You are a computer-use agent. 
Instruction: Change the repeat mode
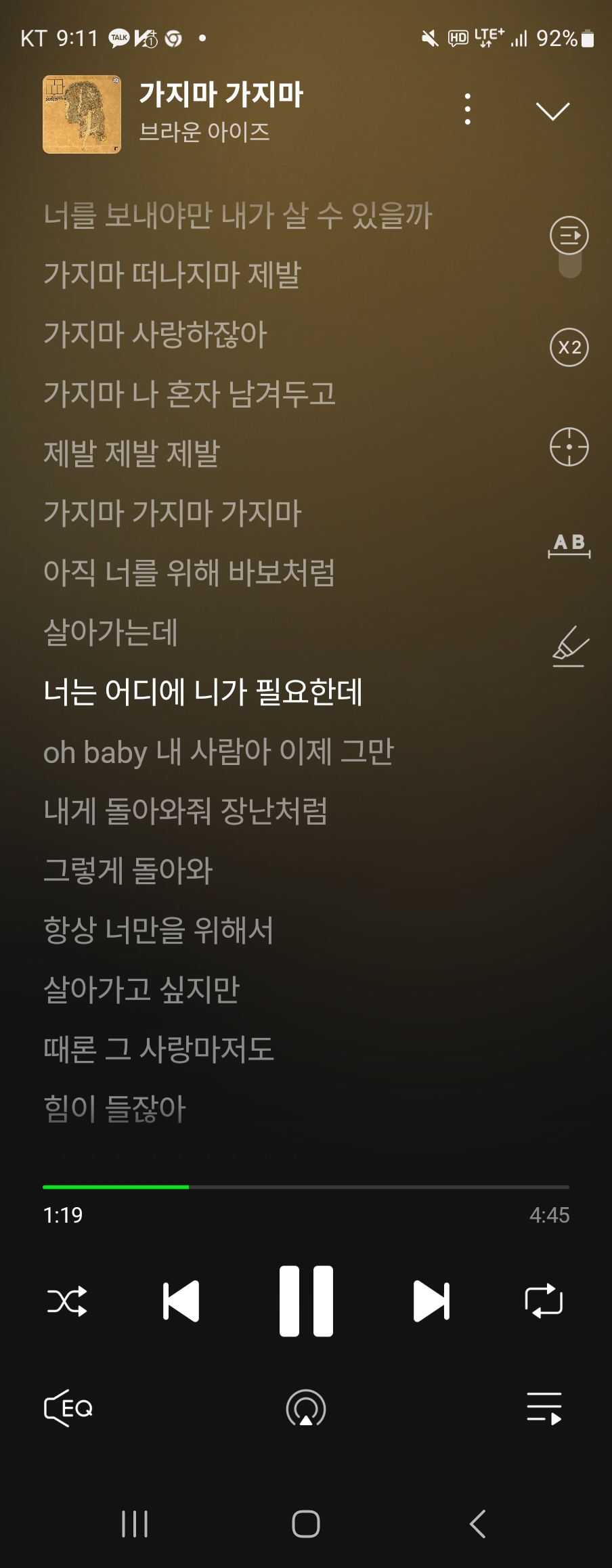pos(544,1301)
